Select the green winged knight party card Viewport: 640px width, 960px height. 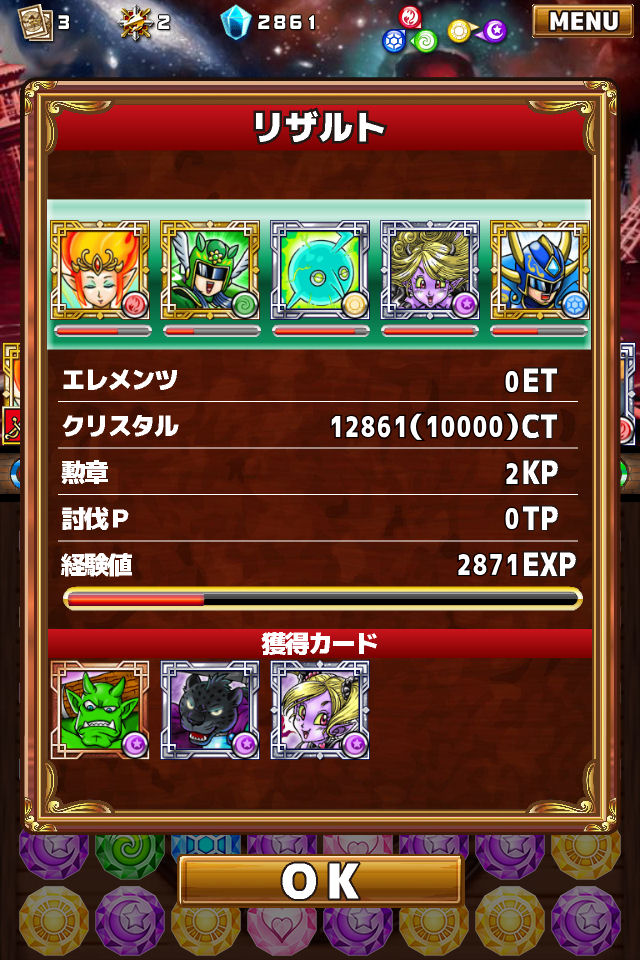[x=209, y=270]
